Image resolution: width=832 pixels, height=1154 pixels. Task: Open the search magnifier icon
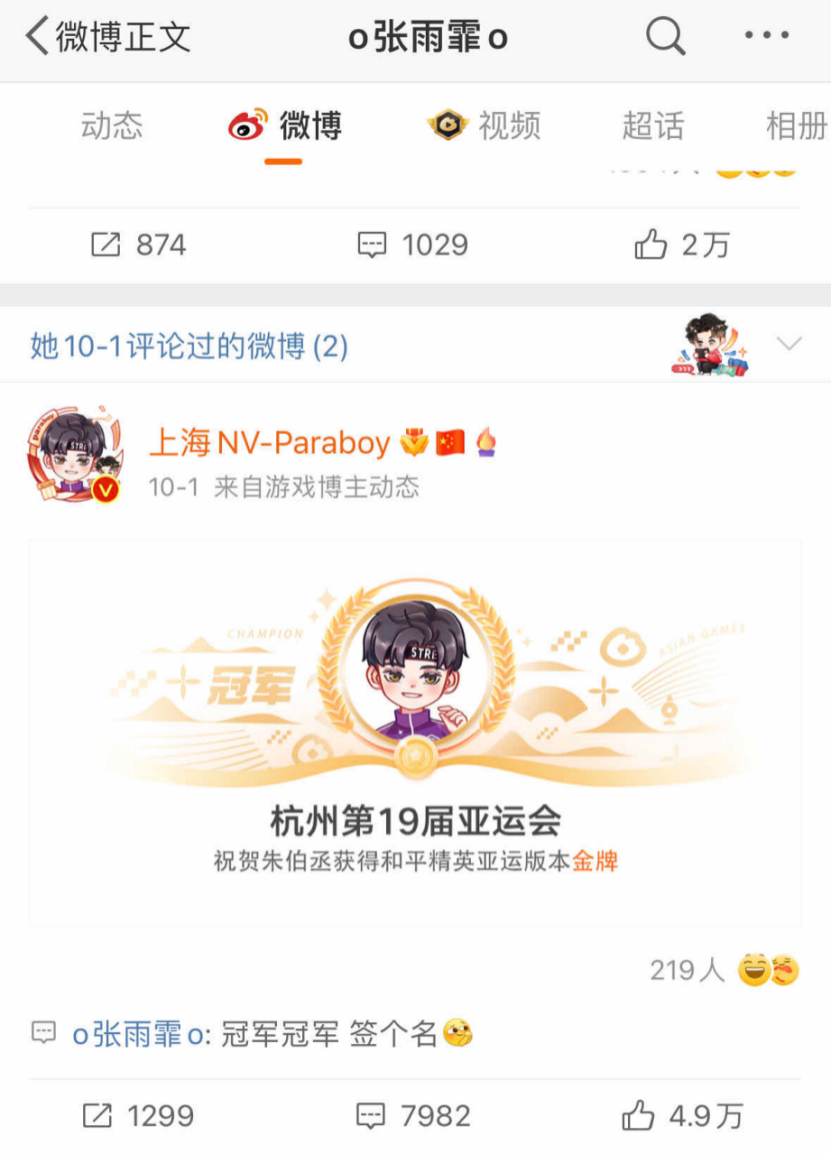tap(665, 38)
